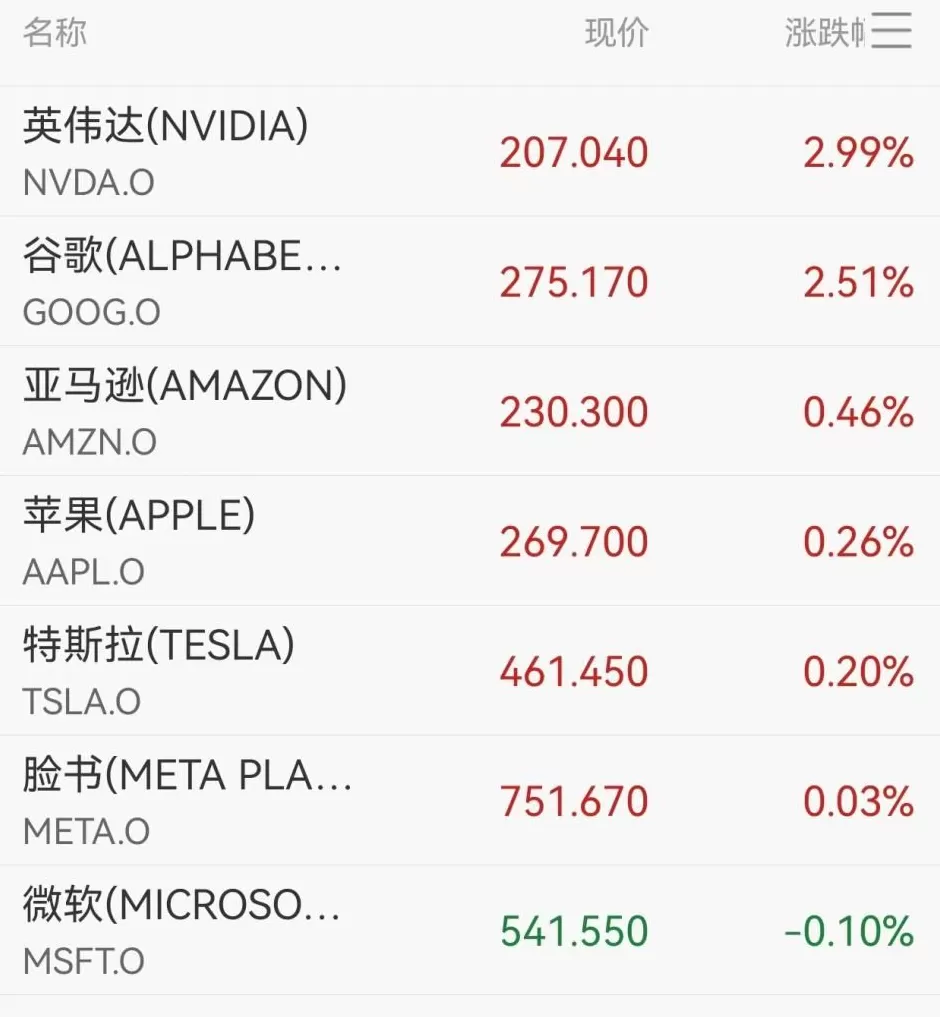This screenshot has height=1017, width=940.
Task: Tap the ticker label NVDA.O
Action: pos(87,184)
